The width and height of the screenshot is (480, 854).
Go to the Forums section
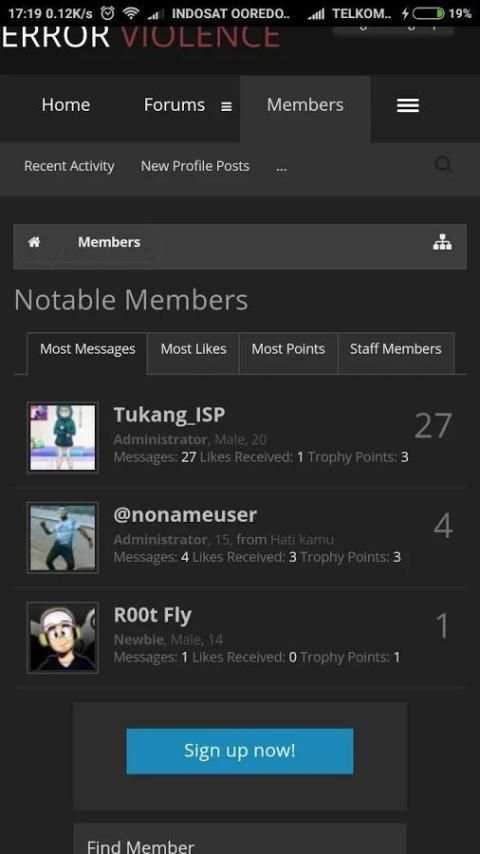[174, 105]
